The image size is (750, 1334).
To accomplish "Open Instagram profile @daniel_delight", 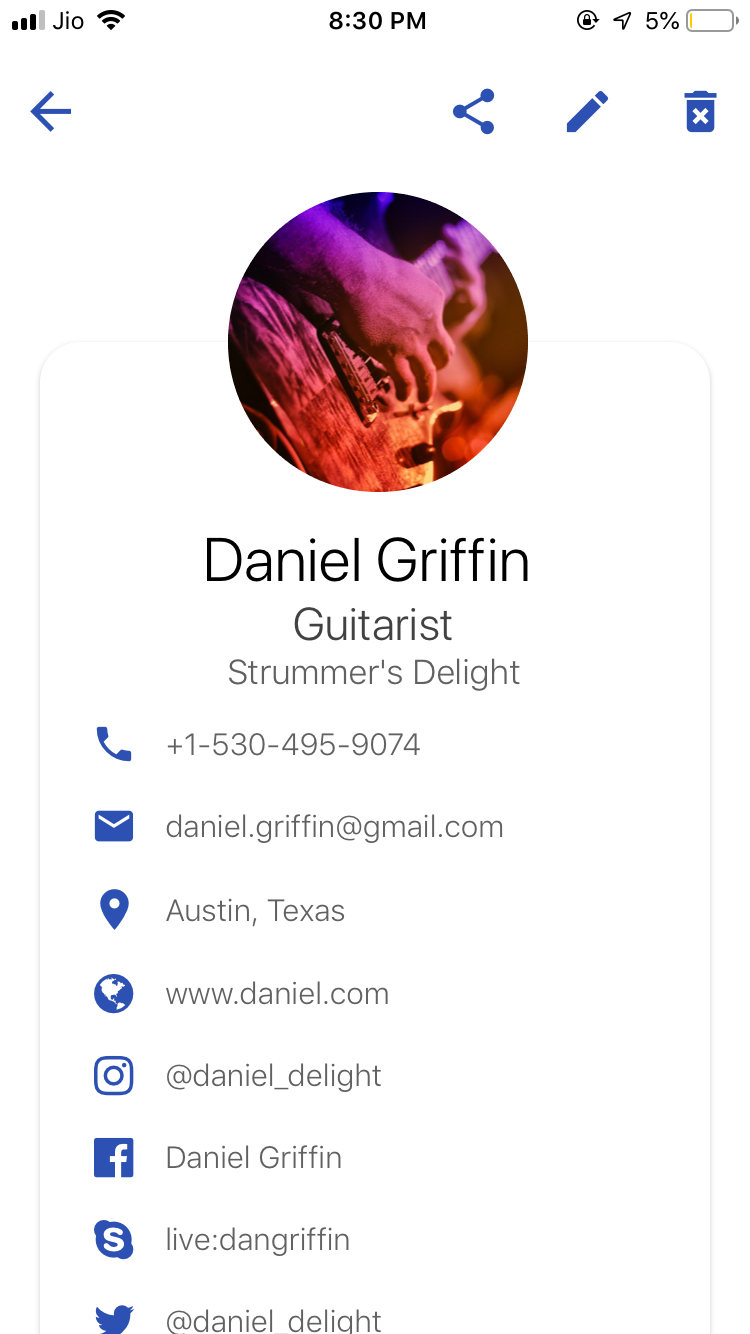I will (273, 1076).
